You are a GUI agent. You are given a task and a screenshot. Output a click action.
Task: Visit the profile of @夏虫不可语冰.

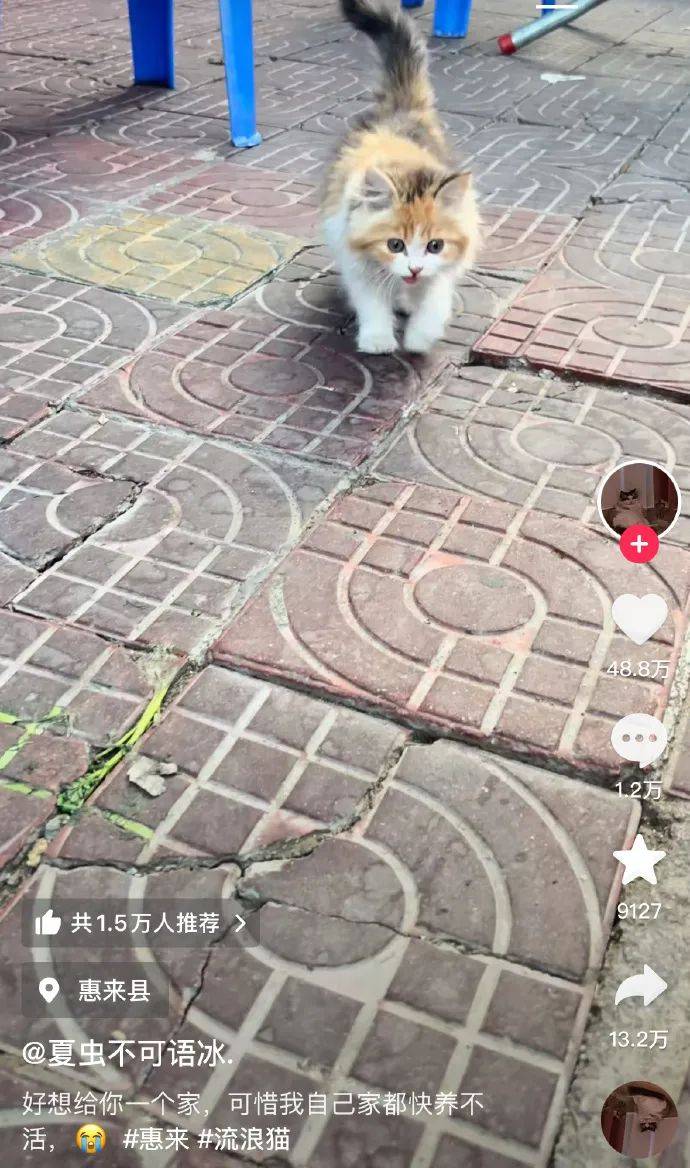[x=128, y=1054]
